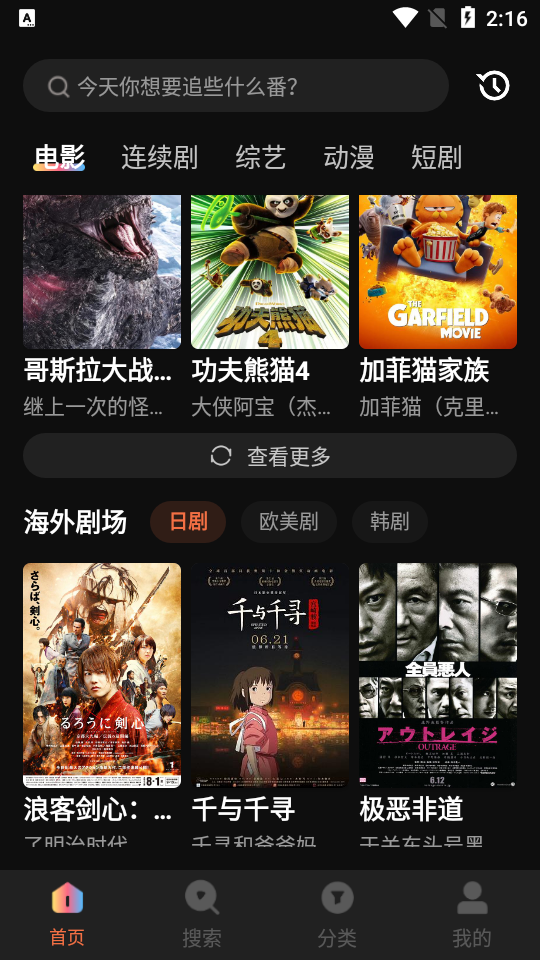
Task: Open the 我的 bottom tab
Action: (472, 915)
